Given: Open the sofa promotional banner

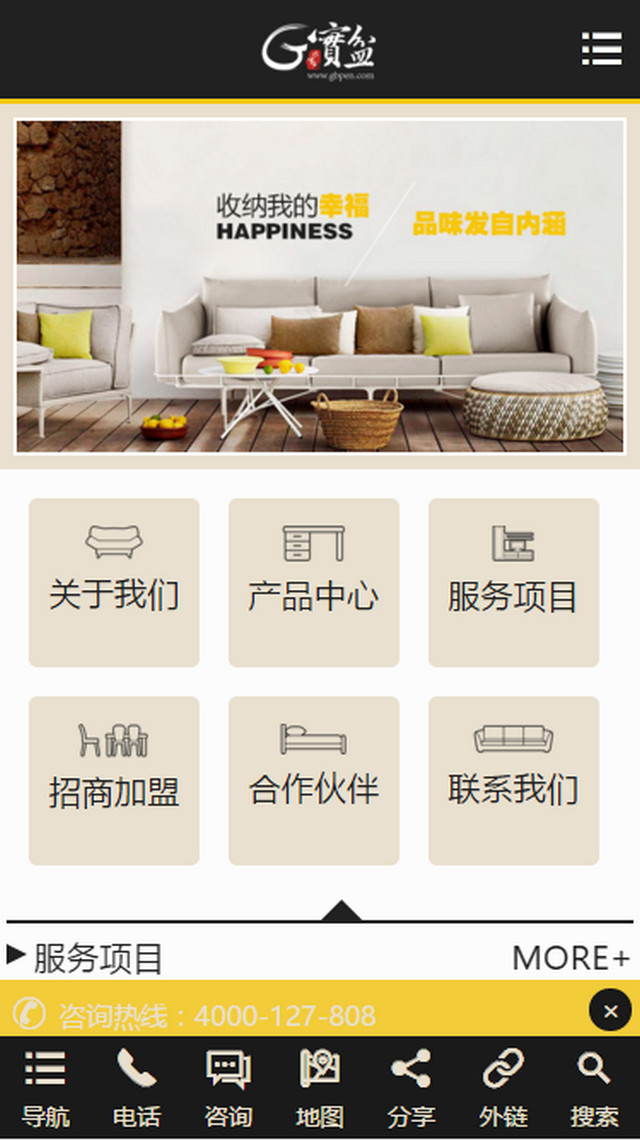Looking at the screenshot, I should [320, 286].
